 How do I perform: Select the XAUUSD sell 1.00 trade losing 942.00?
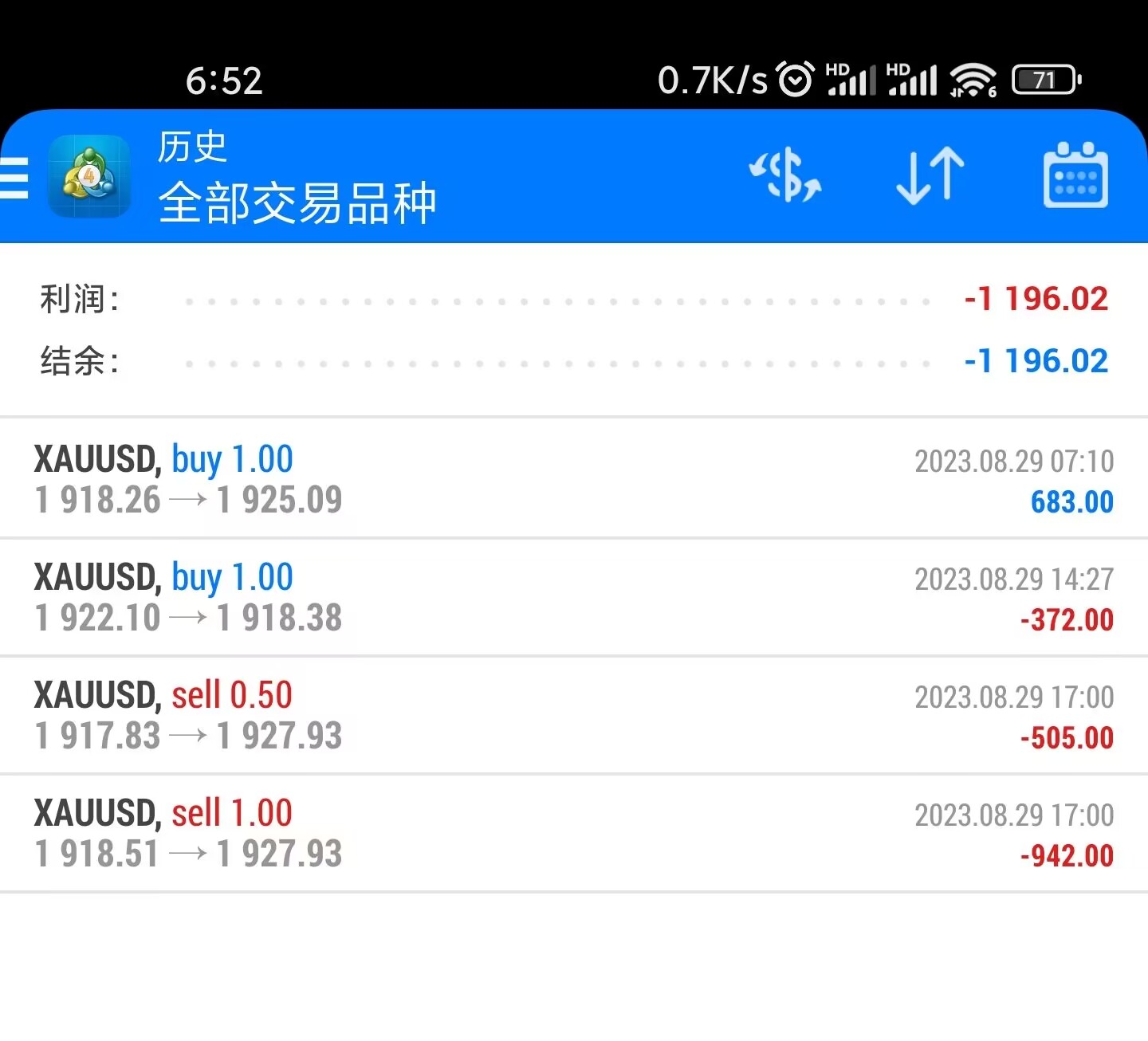tap(574, 833)
